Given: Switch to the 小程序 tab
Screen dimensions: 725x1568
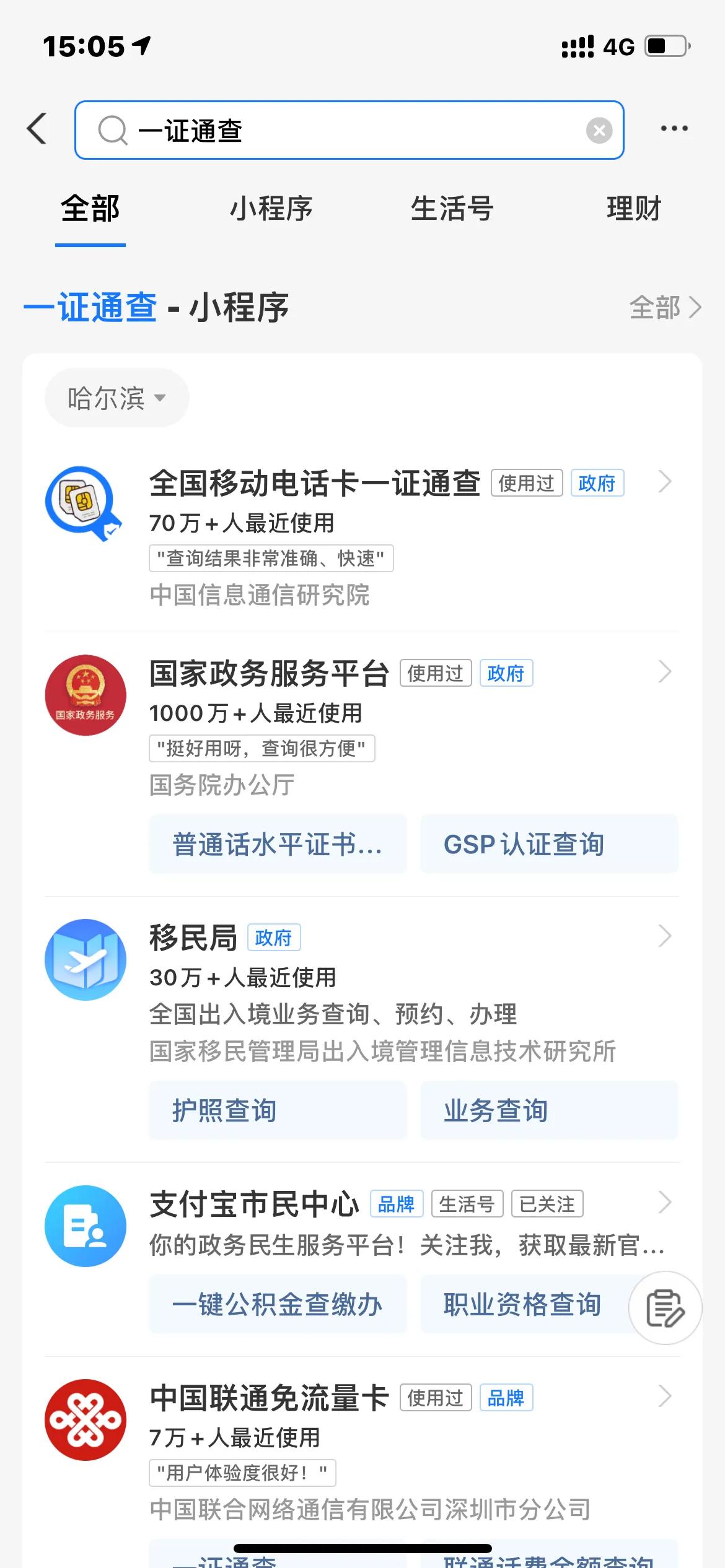Looking at the screenshot, I should 271,209.
